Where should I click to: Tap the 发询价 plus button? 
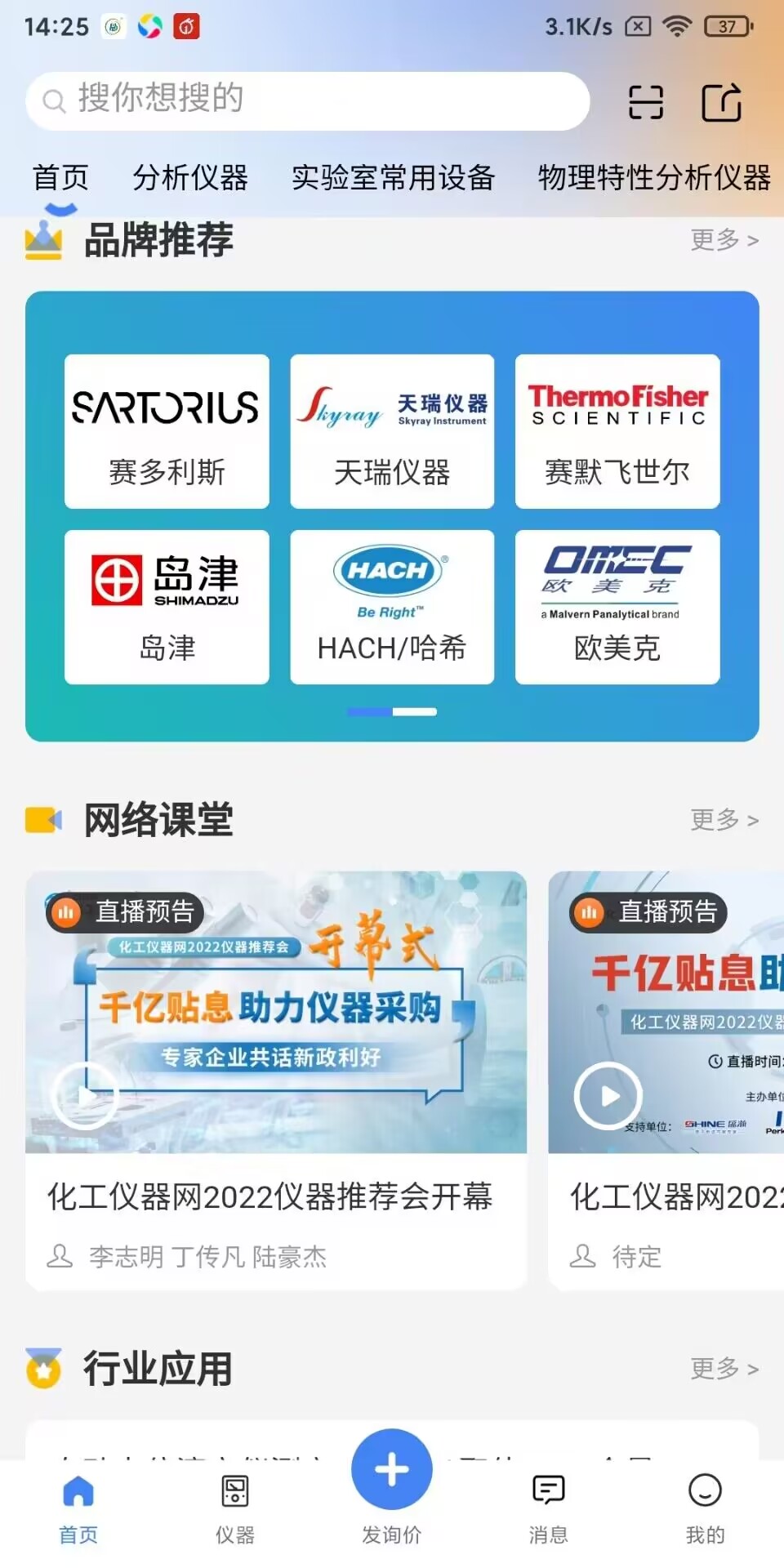point(392,1470)
